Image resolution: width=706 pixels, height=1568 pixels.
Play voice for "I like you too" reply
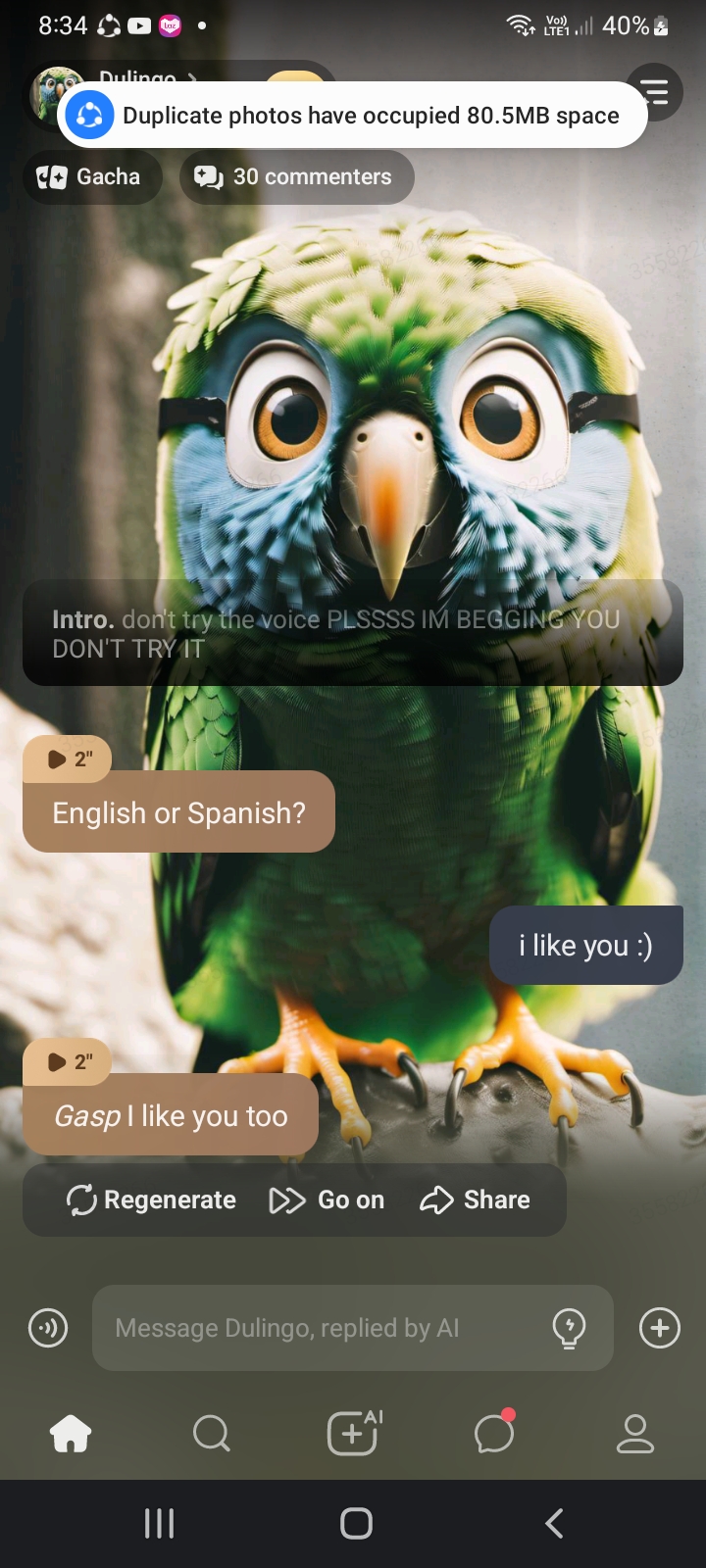point(67,1061)
